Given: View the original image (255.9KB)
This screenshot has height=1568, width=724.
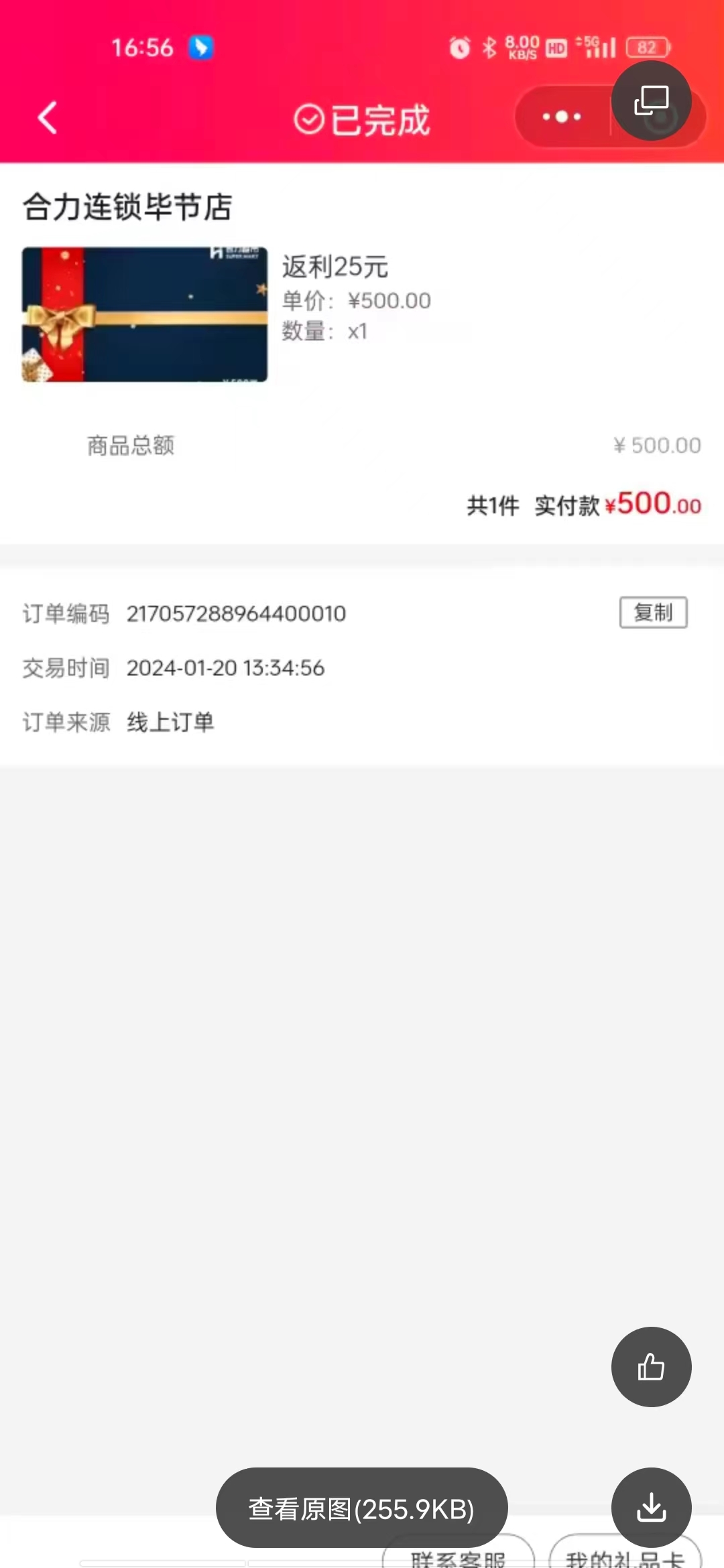Looking at the screenshot, I should click(361, 1508).
